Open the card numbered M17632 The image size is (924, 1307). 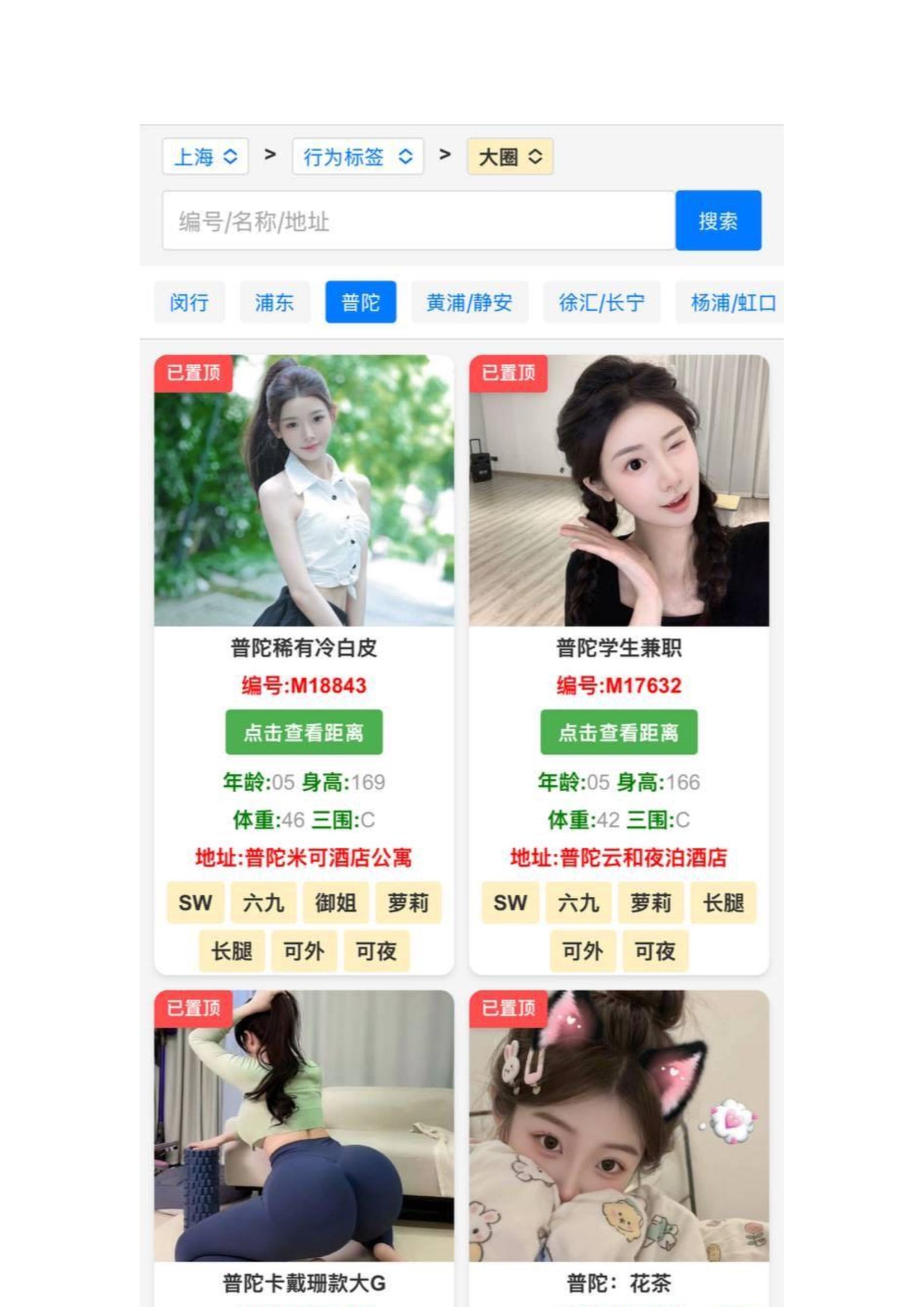click(x=618, y=491)
